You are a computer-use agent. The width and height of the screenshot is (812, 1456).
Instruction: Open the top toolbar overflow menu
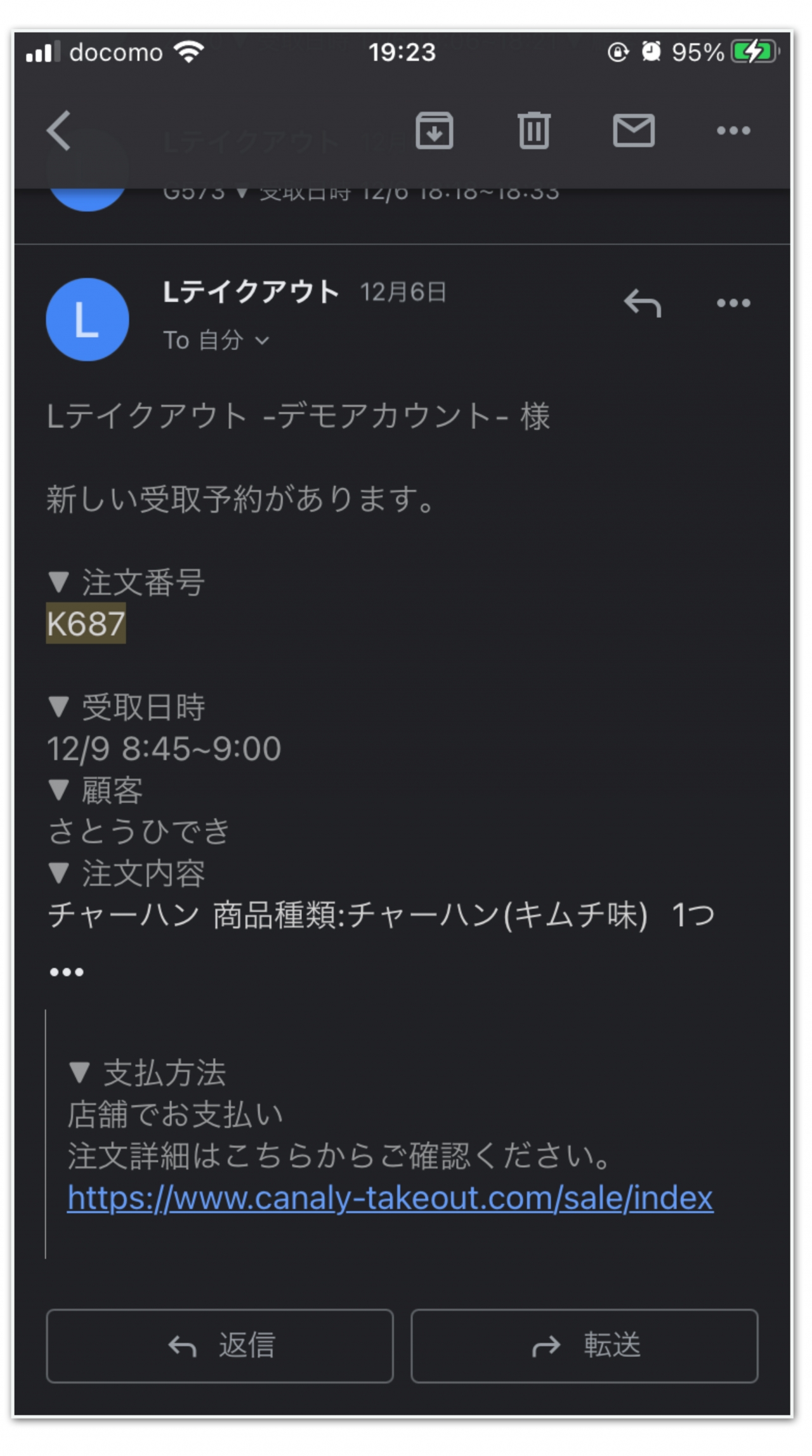(x=733, y=131)
